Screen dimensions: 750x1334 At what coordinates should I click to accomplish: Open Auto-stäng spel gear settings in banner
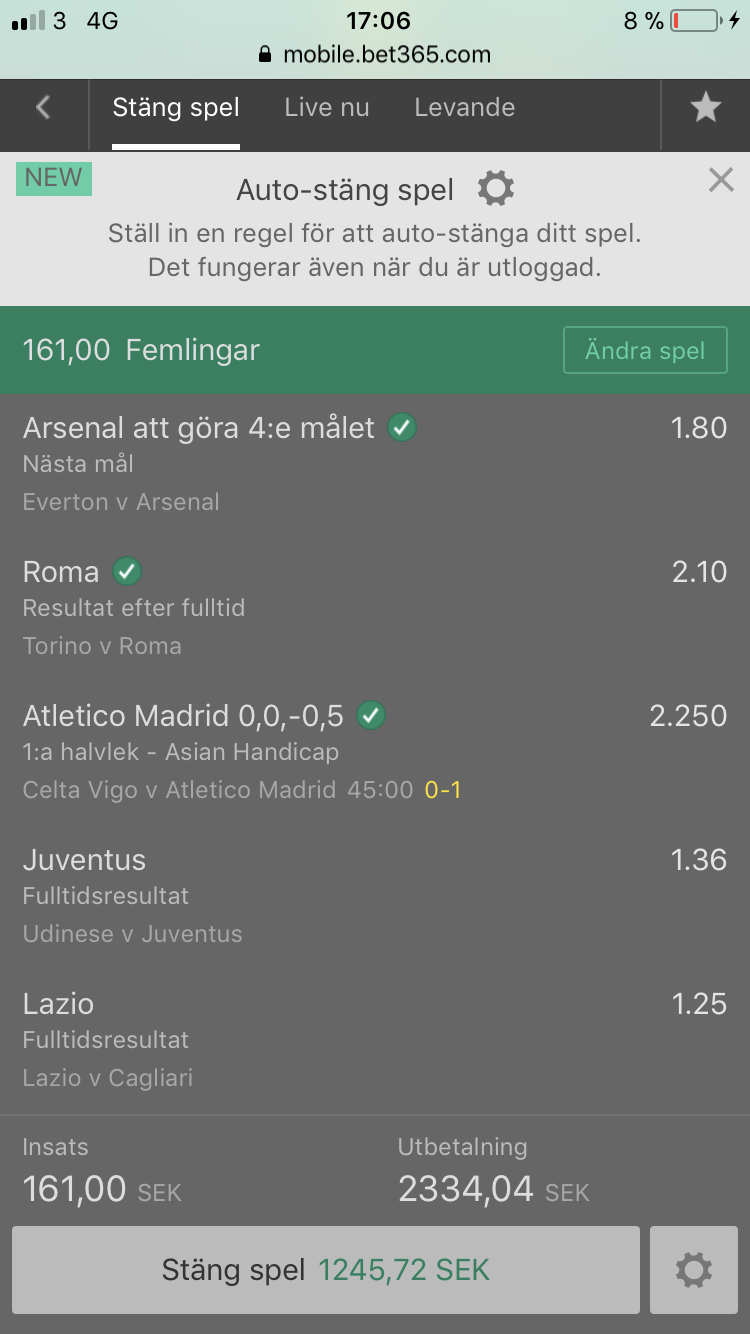coord(496,189)
